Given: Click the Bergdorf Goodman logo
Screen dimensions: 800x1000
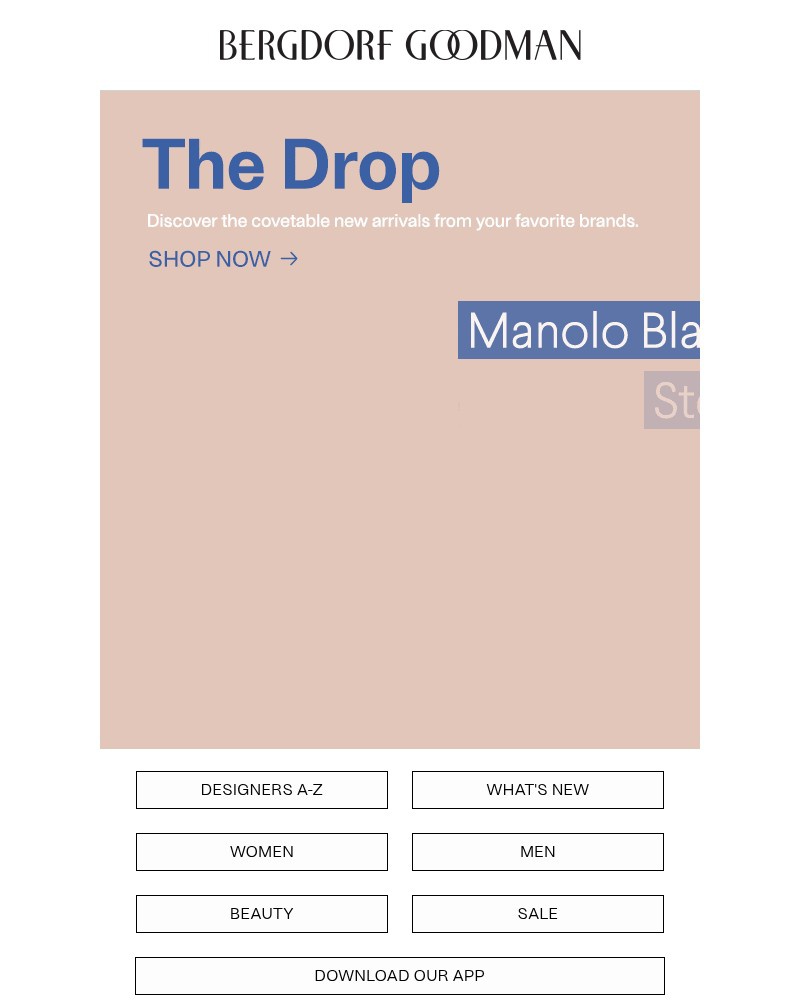Looking at the screenshot, I should point(400,44).
